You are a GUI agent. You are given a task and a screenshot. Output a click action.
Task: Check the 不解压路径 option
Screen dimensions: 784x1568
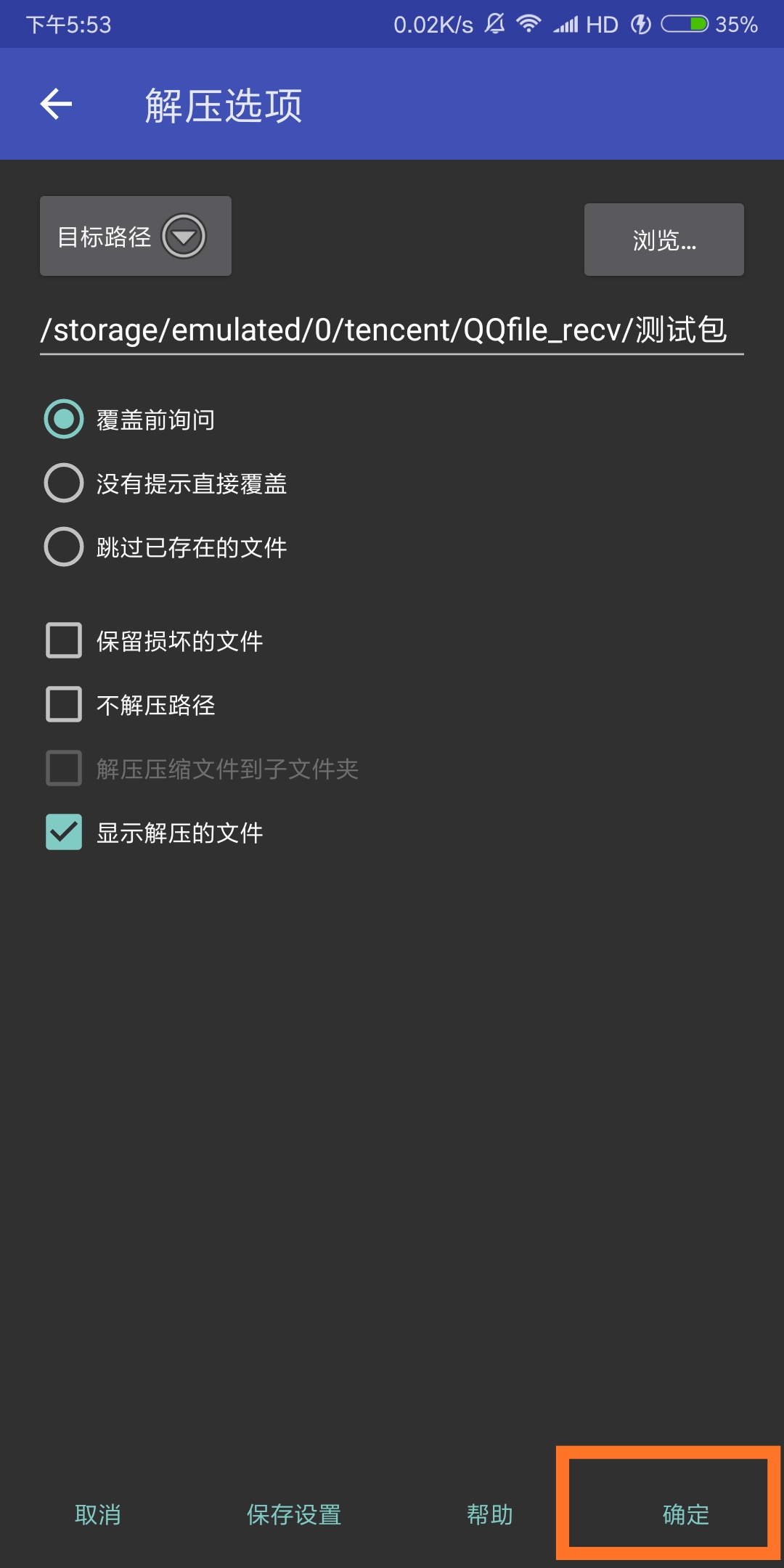click(64, 704)
